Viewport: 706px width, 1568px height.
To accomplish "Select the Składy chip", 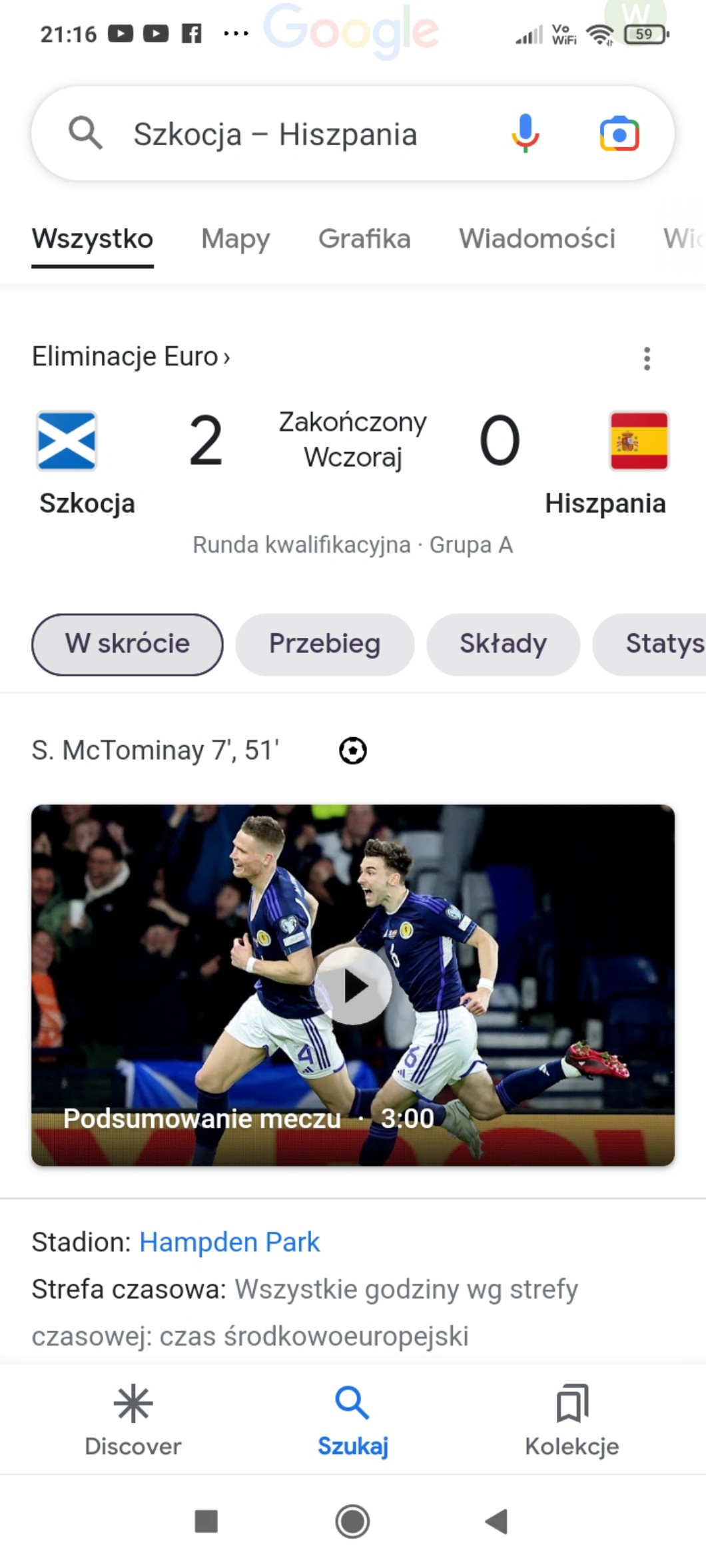I will coord(503,644).
